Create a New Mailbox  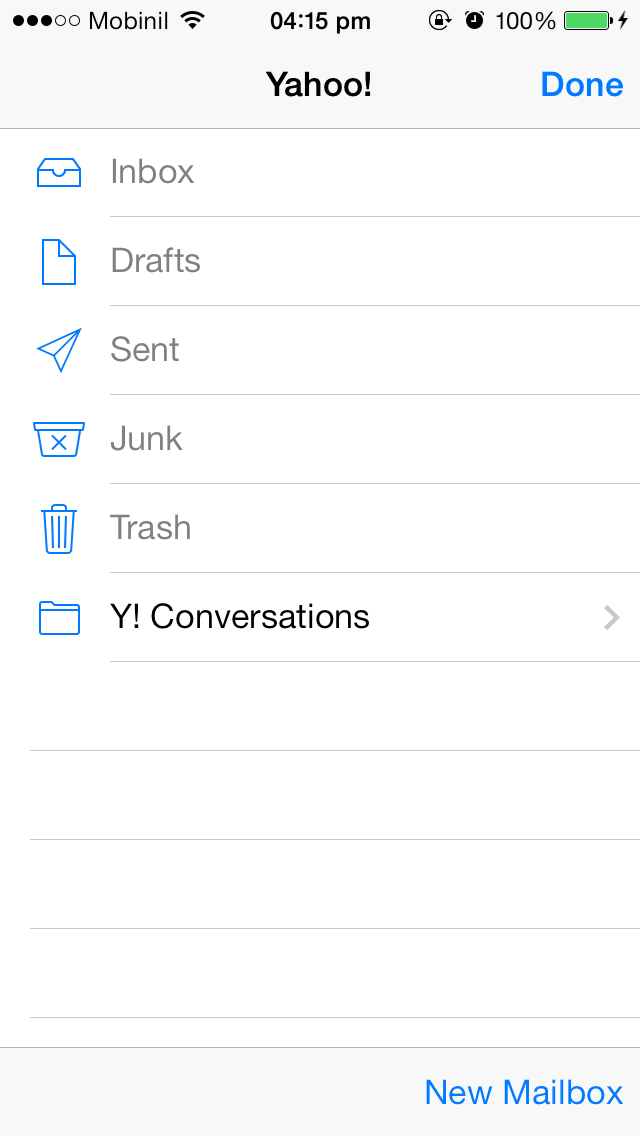coord(523,1092)
